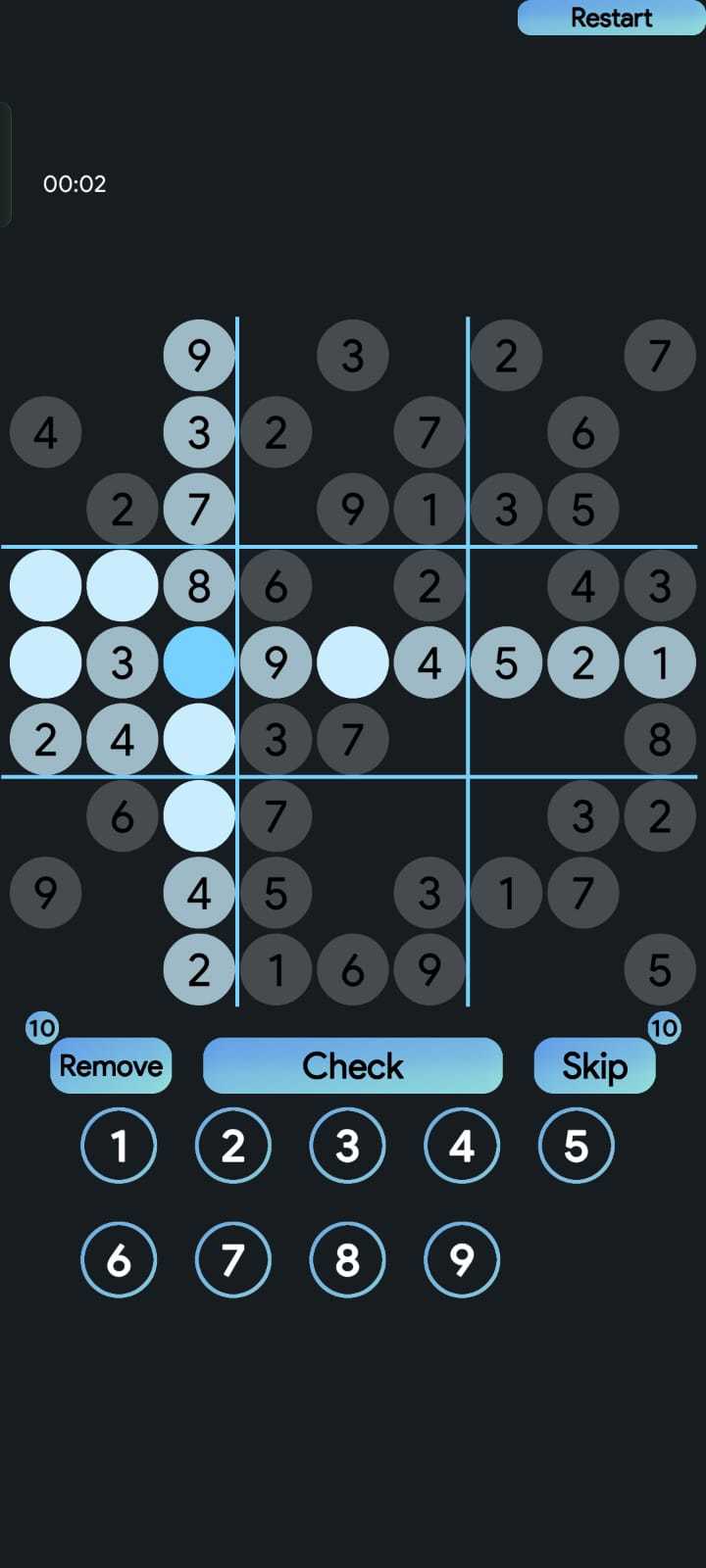
Task: Select number 8 on the keypad
Action: (347, 1259)
